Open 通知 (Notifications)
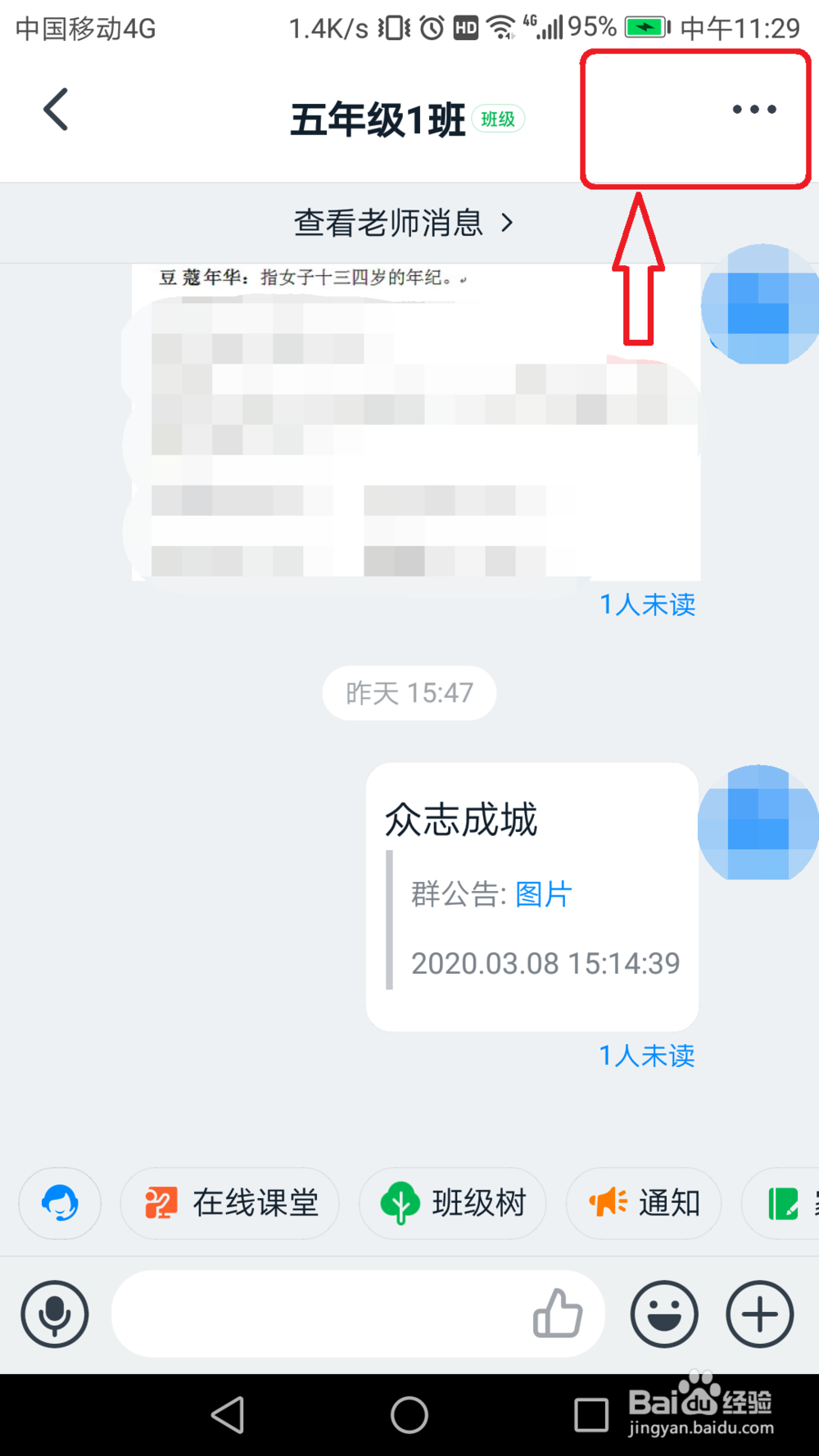Viewport: 819px width, 1456px height. click(x=644, y=1203)
